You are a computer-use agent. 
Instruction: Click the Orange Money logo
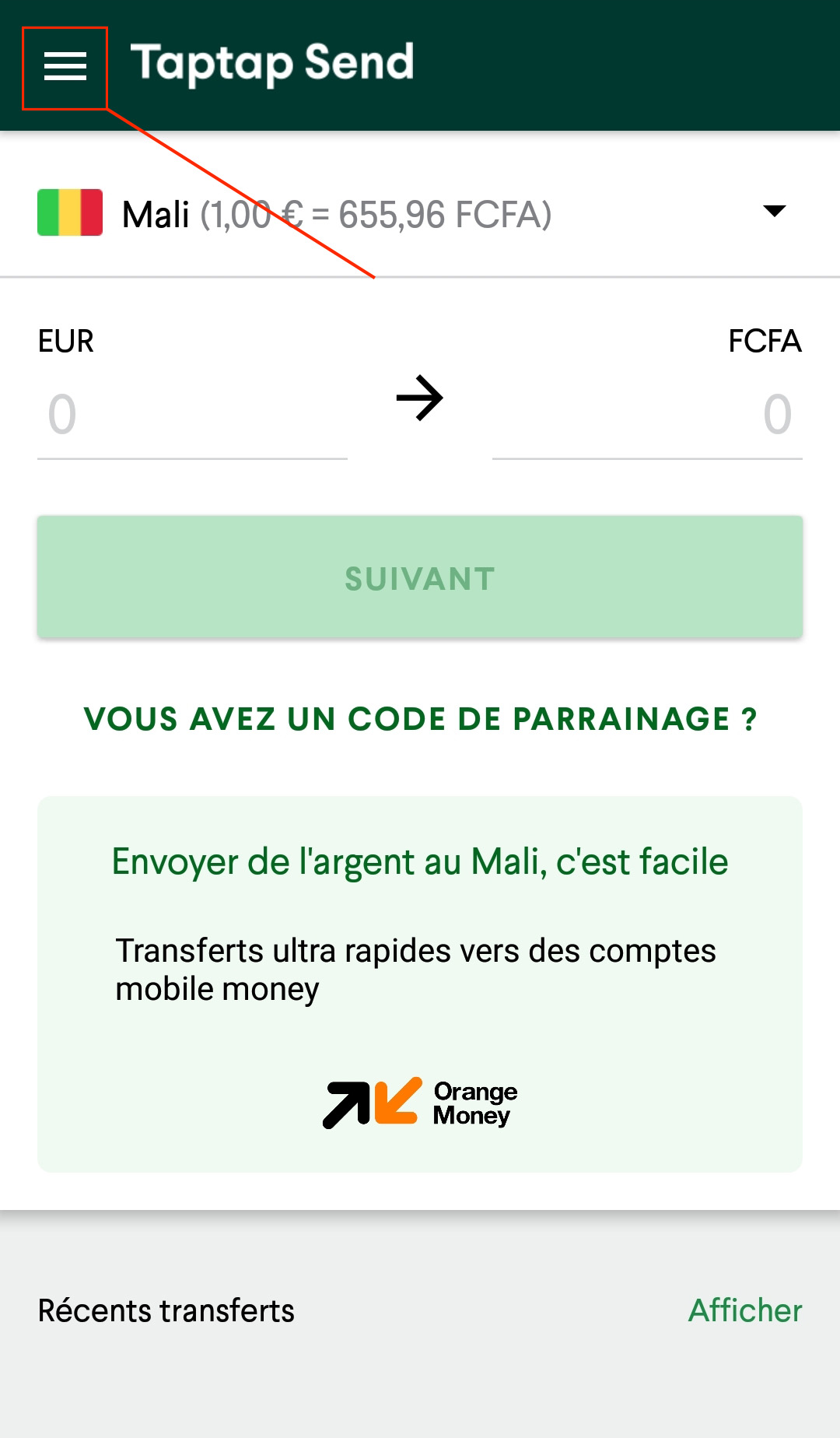[x=418, y=1097]
